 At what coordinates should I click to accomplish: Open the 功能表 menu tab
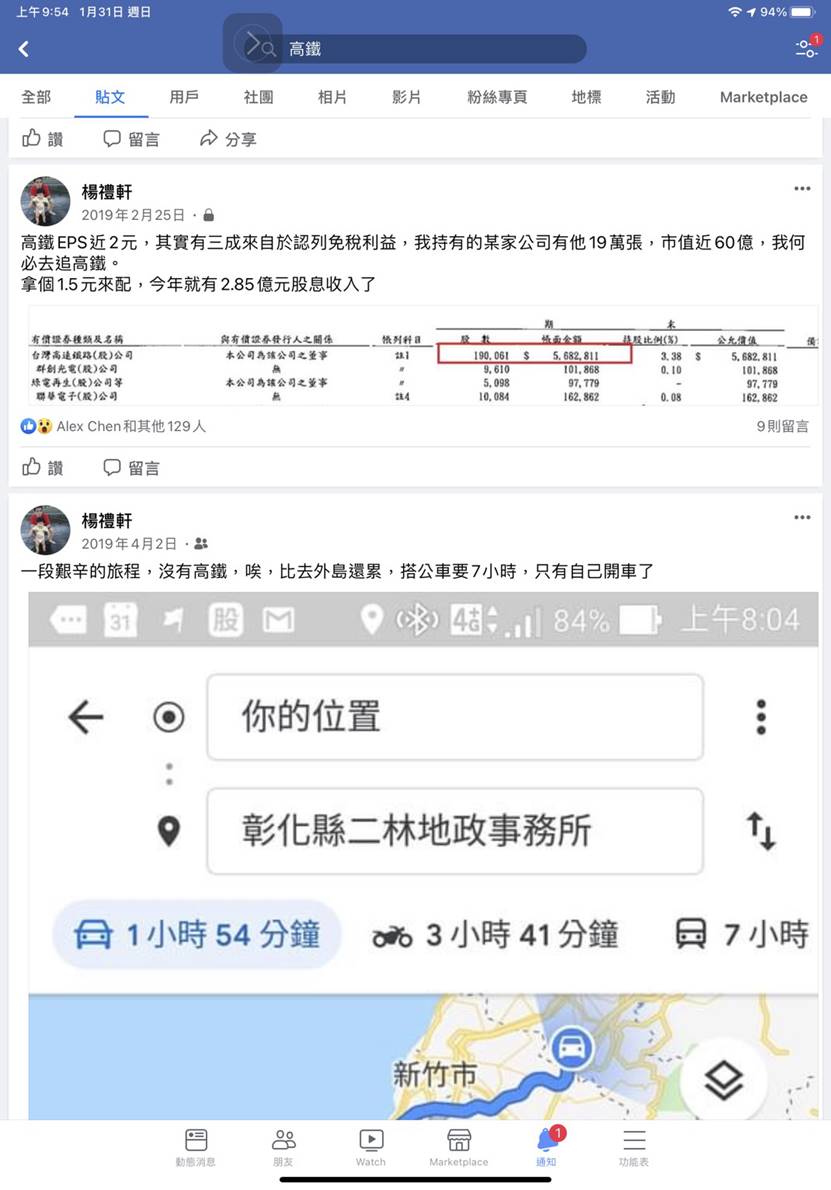(633, 1146)
